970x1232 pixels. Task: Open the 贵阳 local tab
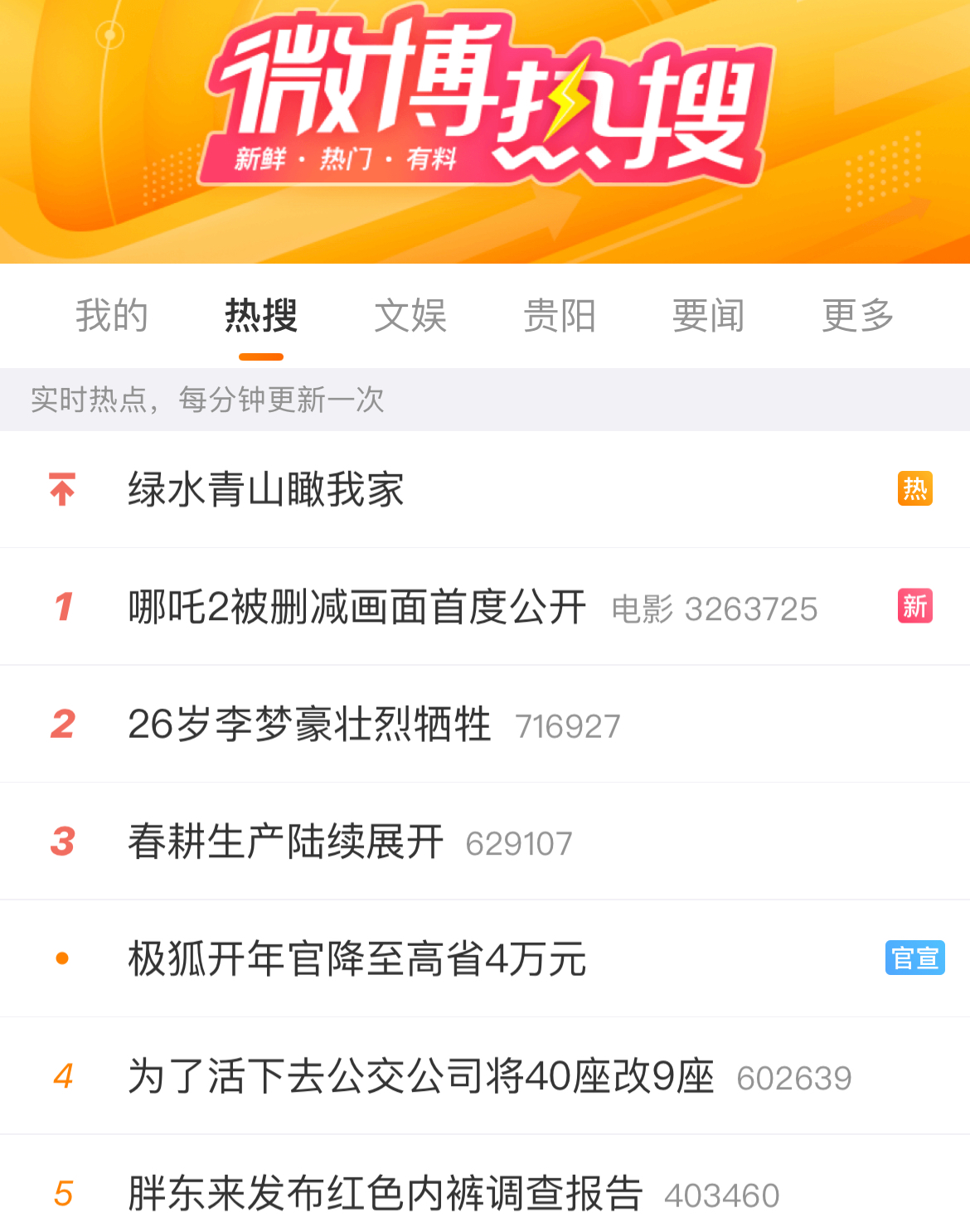tap(560, 316)
